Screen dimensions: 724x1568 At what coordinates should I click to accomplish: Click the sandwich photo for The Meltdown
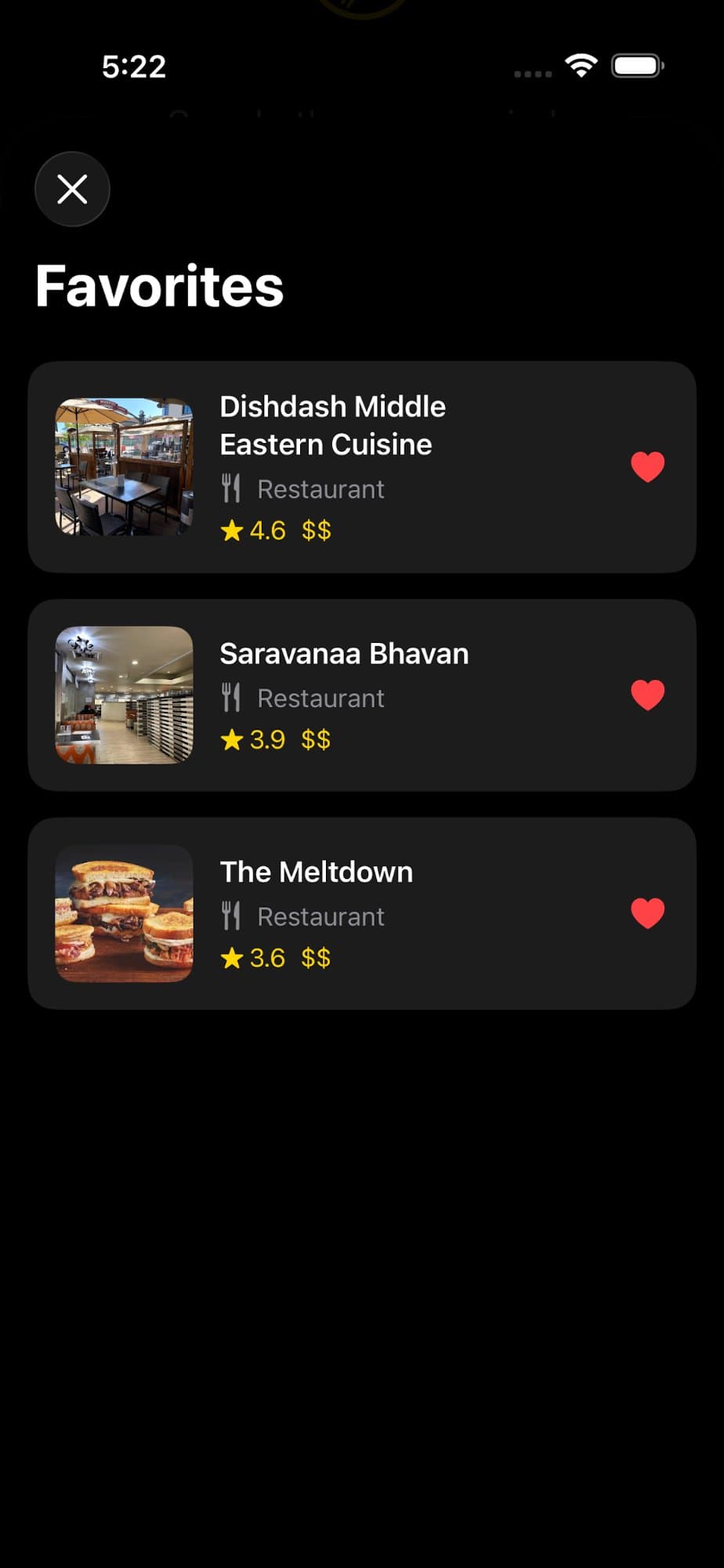click(123, 913)
